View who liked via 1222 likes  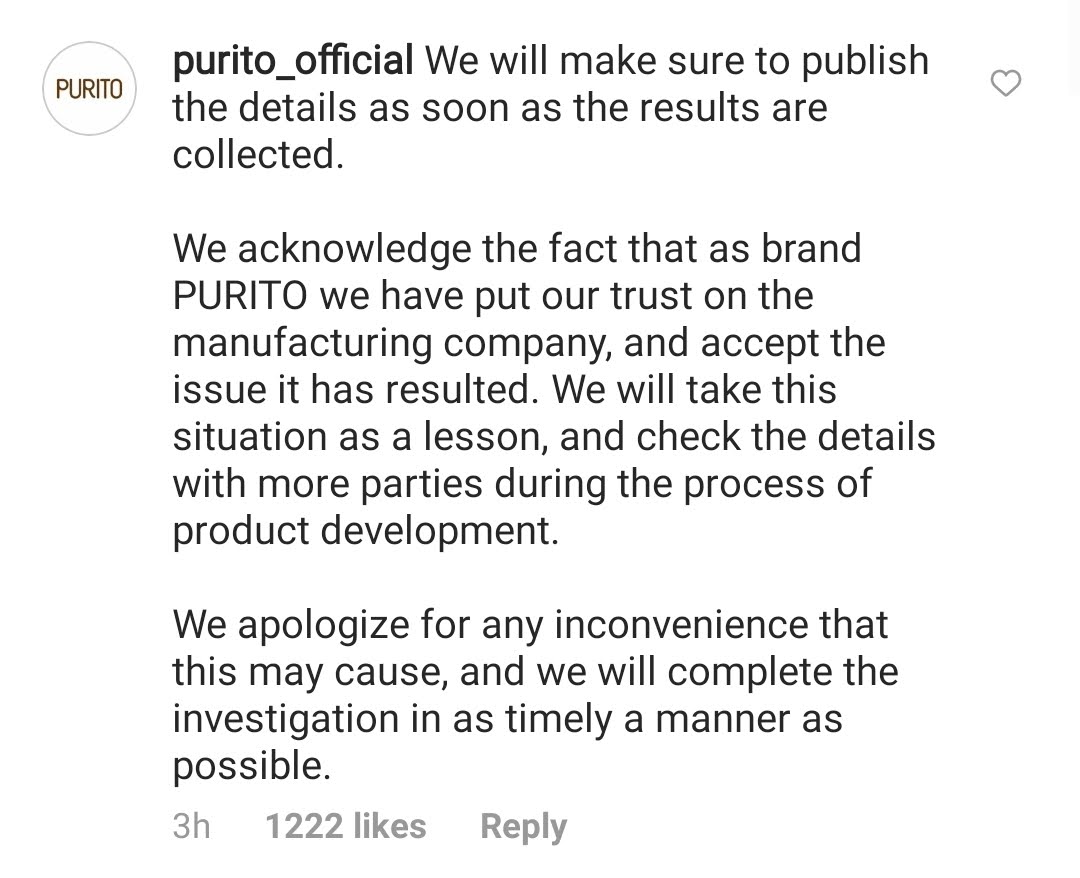[345, 826]
